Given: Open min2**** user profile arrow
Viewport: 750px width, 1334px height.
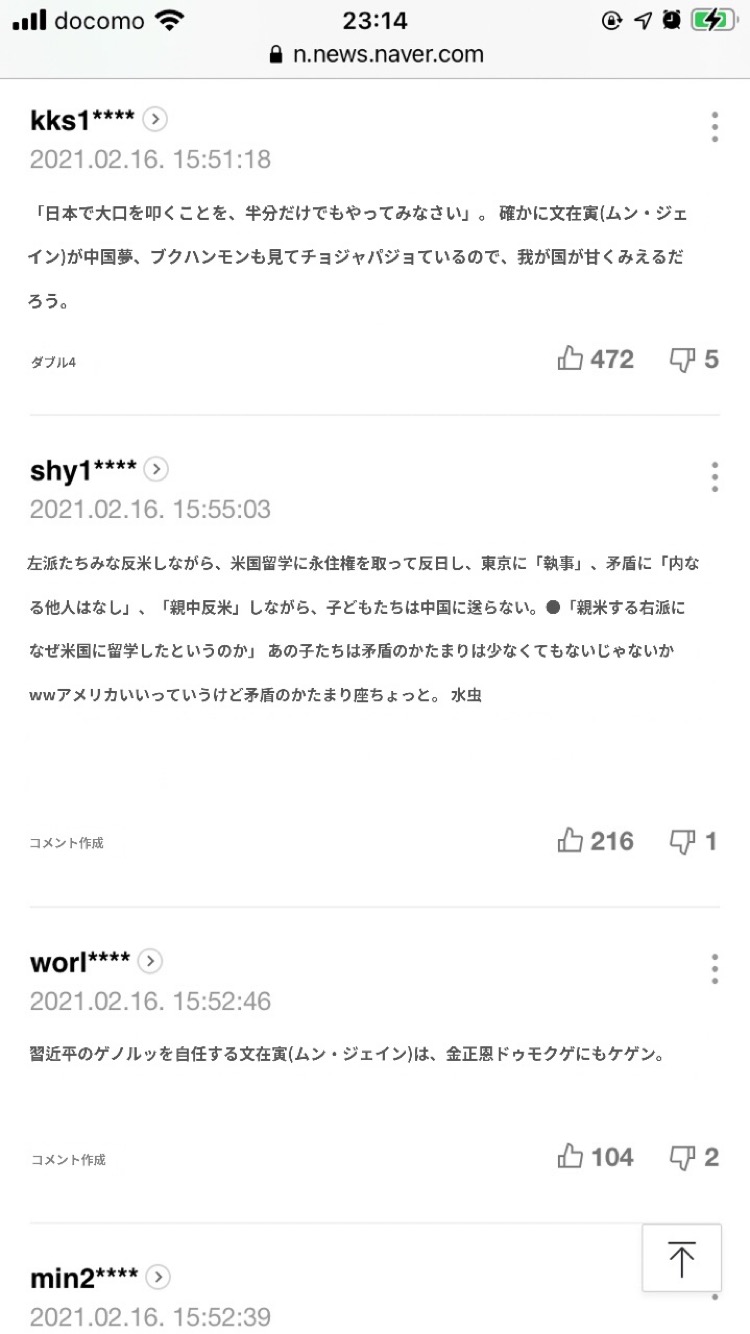Looking at the screenshot, I should pos(158,1277).
